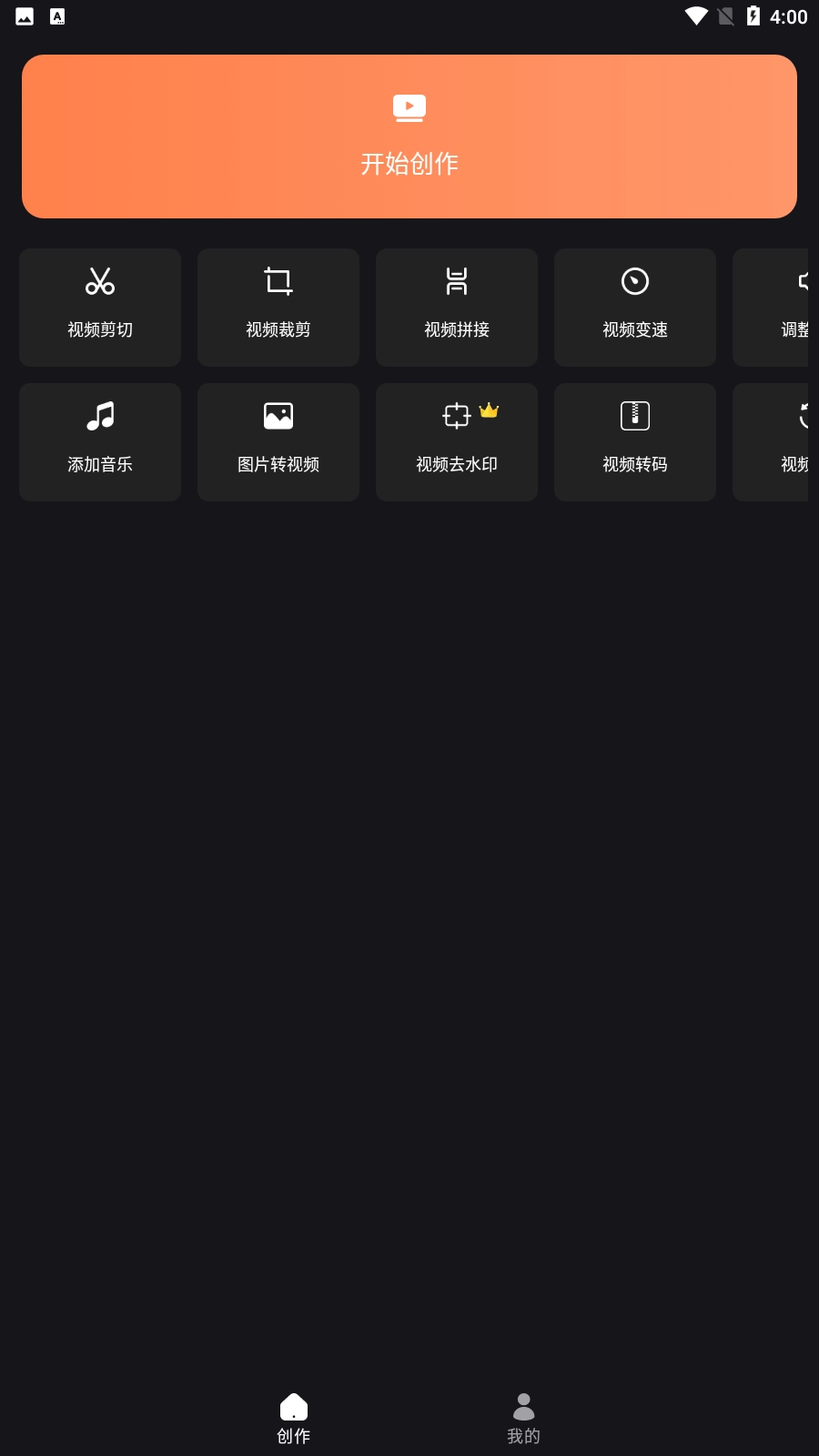Open 视频拼接 to merge videos
Viewport: 819px width, 1456px height.
click(x=457, y=308)
